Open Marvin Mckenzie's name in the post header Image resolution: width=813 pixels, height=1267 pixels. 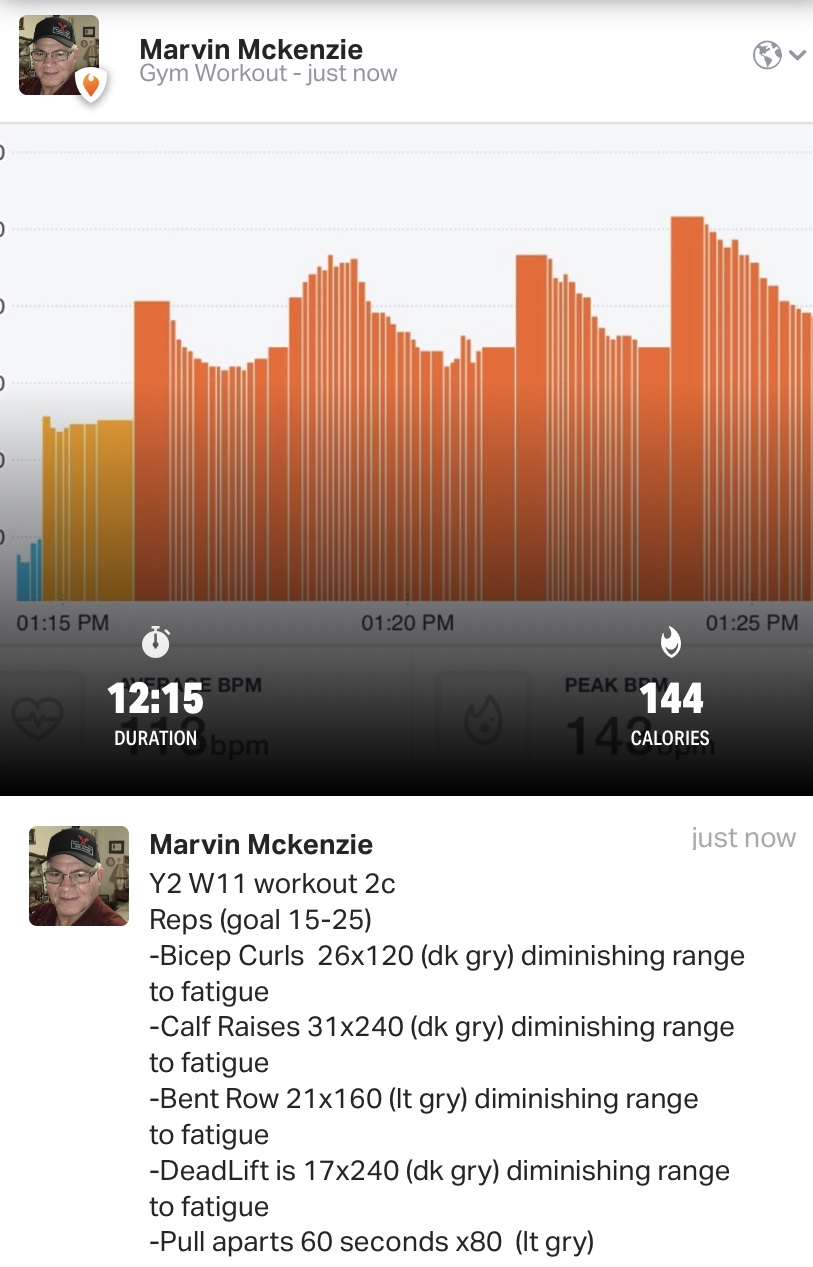[251, 49]
